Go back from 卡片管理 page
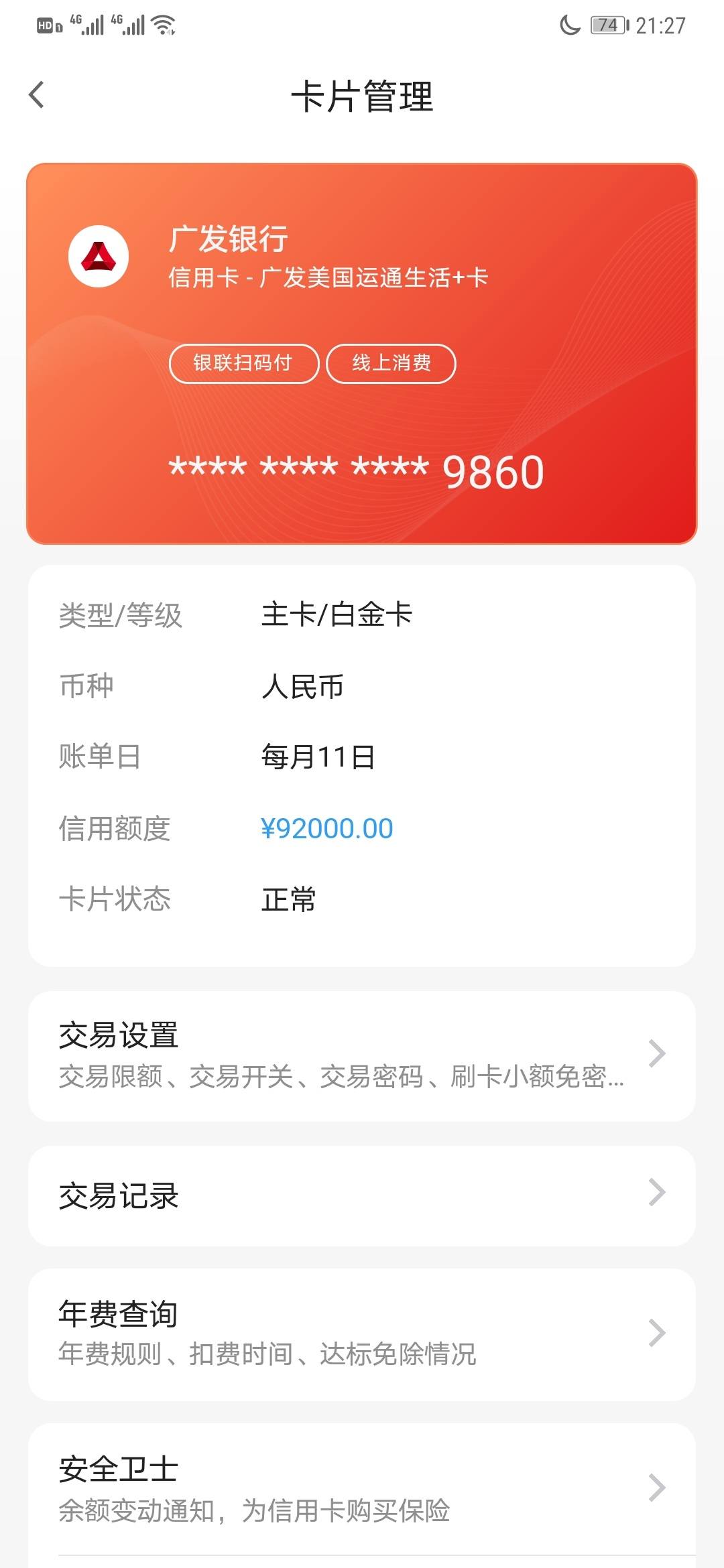724x1568 pixels. [37, 95]
